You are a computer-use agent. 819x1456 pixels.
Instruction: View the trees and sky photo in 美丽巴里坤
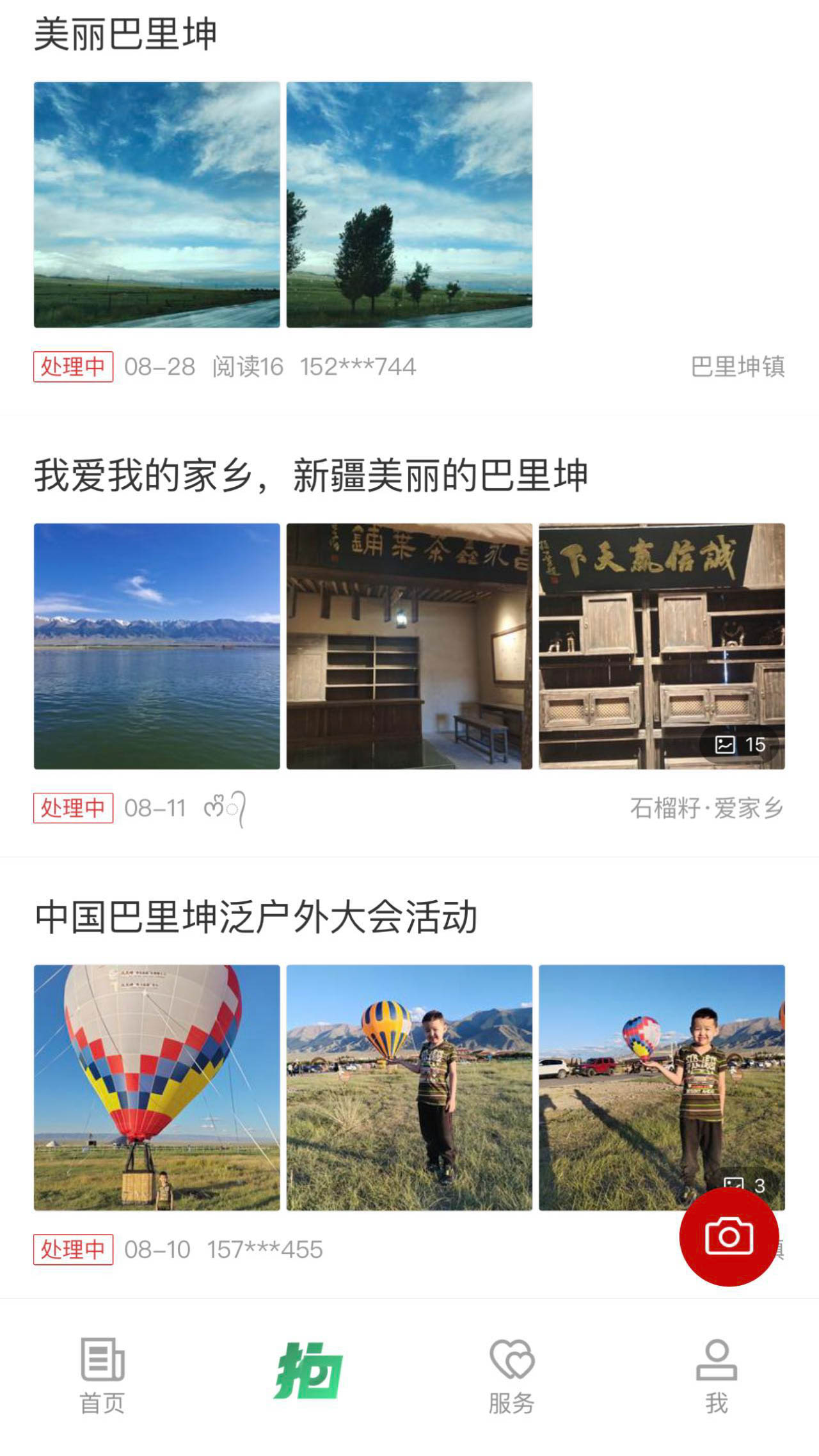(409, 205)
